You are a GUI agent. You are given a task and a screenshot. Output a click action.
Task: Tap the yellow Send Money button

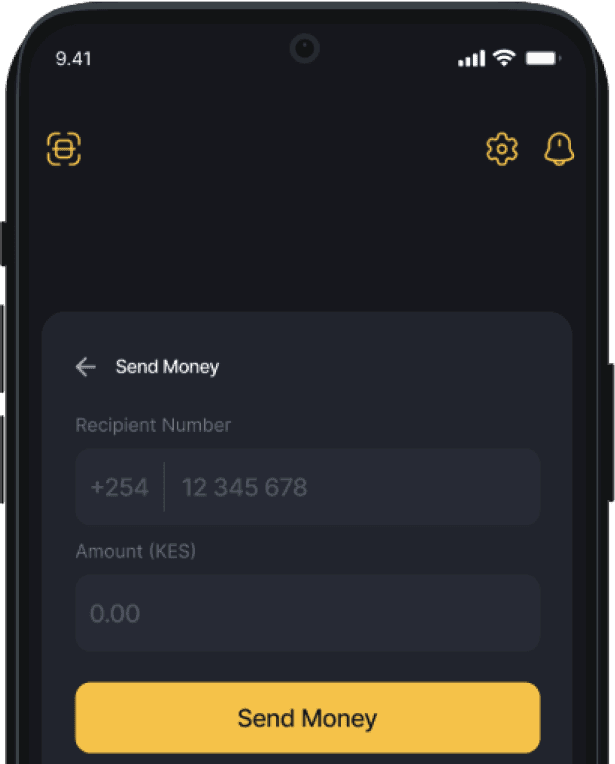(307, 718)
